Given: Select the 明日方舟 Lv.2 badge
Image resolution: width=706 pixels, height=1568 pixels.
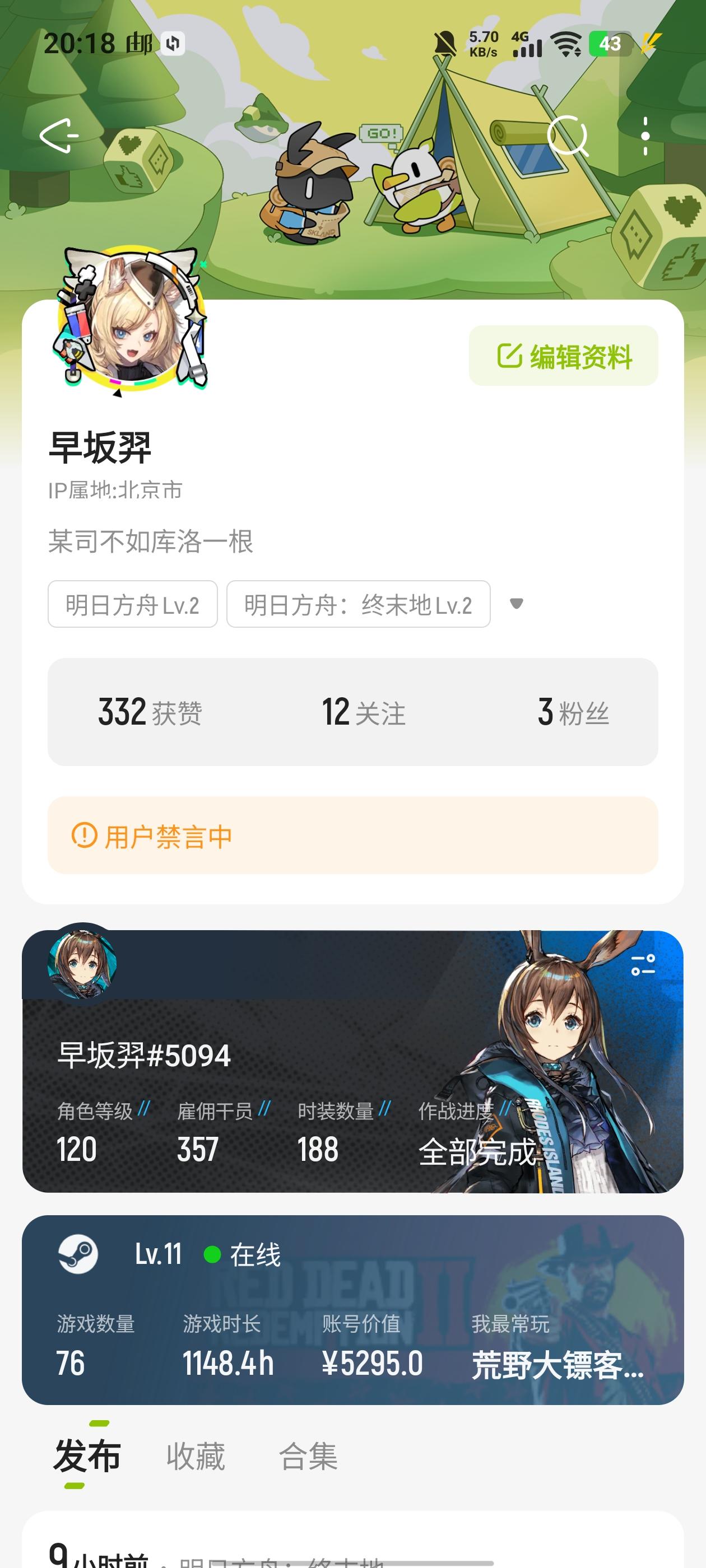Looking at the screenshot, I should (132, 603).
